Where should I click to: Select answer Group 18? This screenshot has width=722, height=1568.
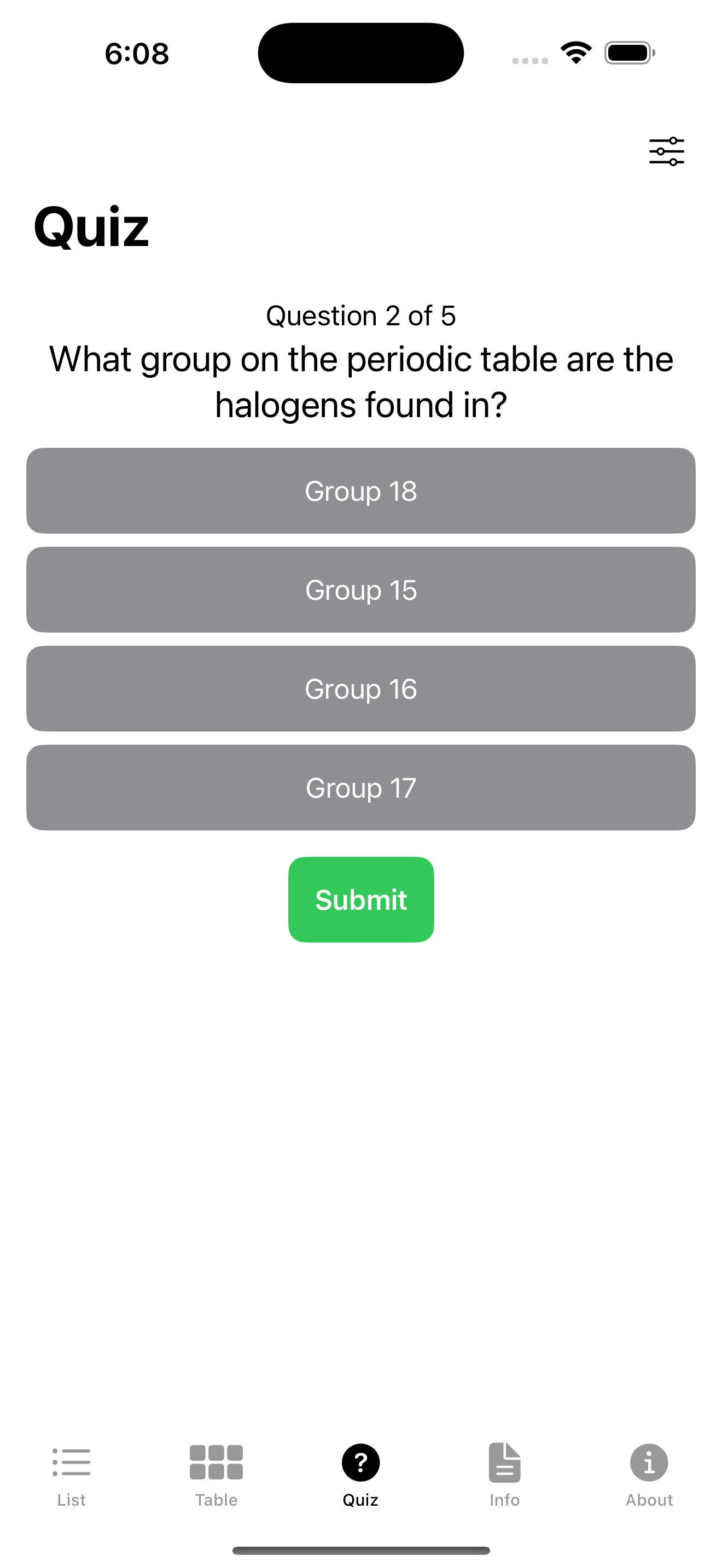[361, 490]
